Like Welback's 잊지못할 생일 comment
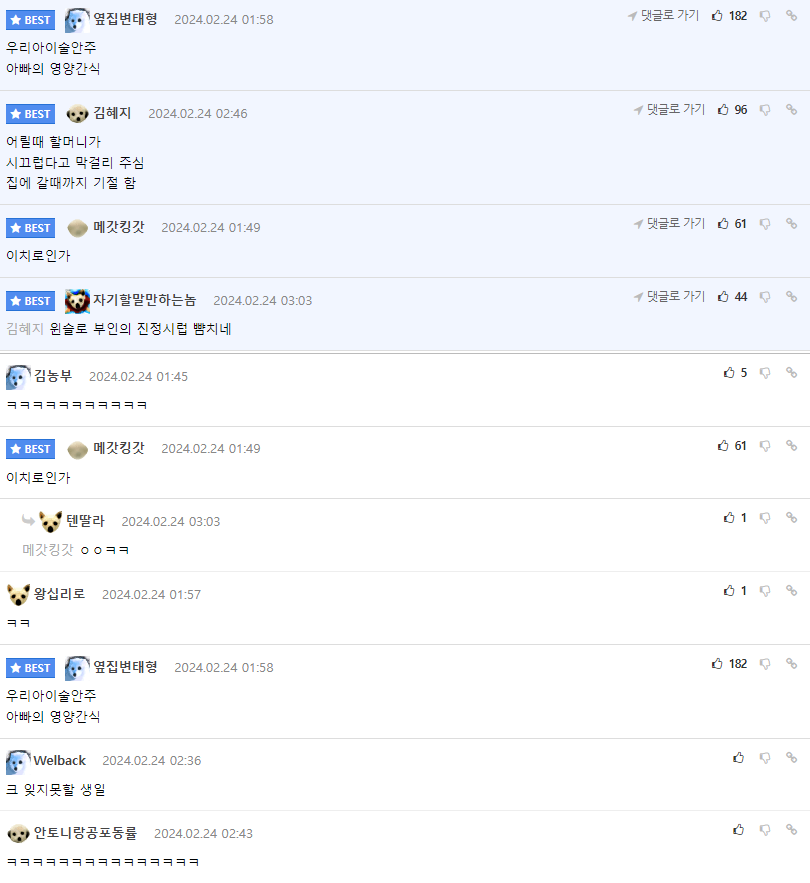The image size is (810, 883). [x=738, y=758]
